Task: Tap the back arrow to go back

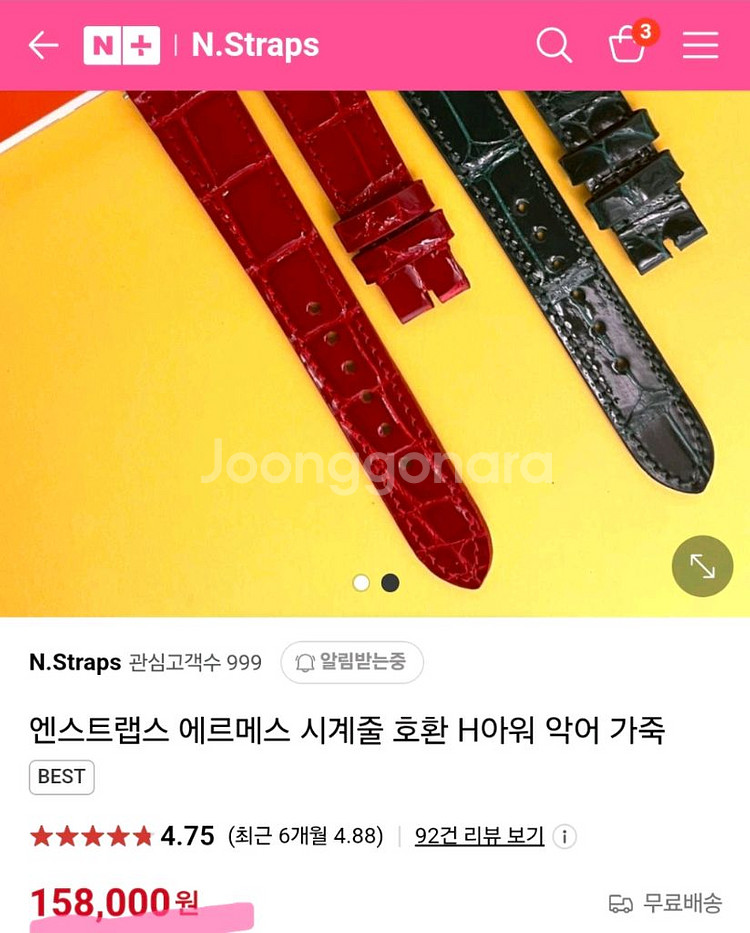Action: coord(43,44)
